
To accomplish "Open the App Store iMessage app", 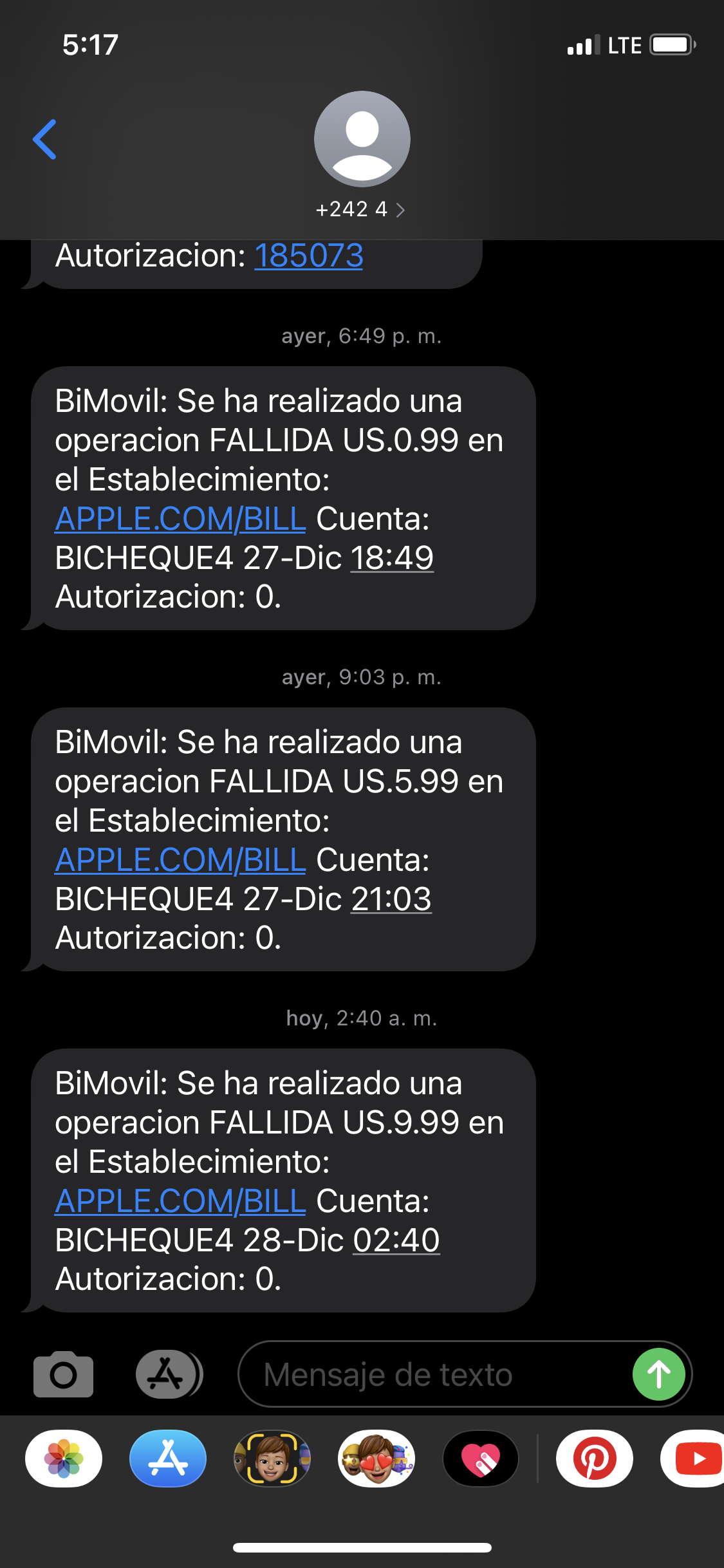I will pyautogui.click(x=168, y=1459).
